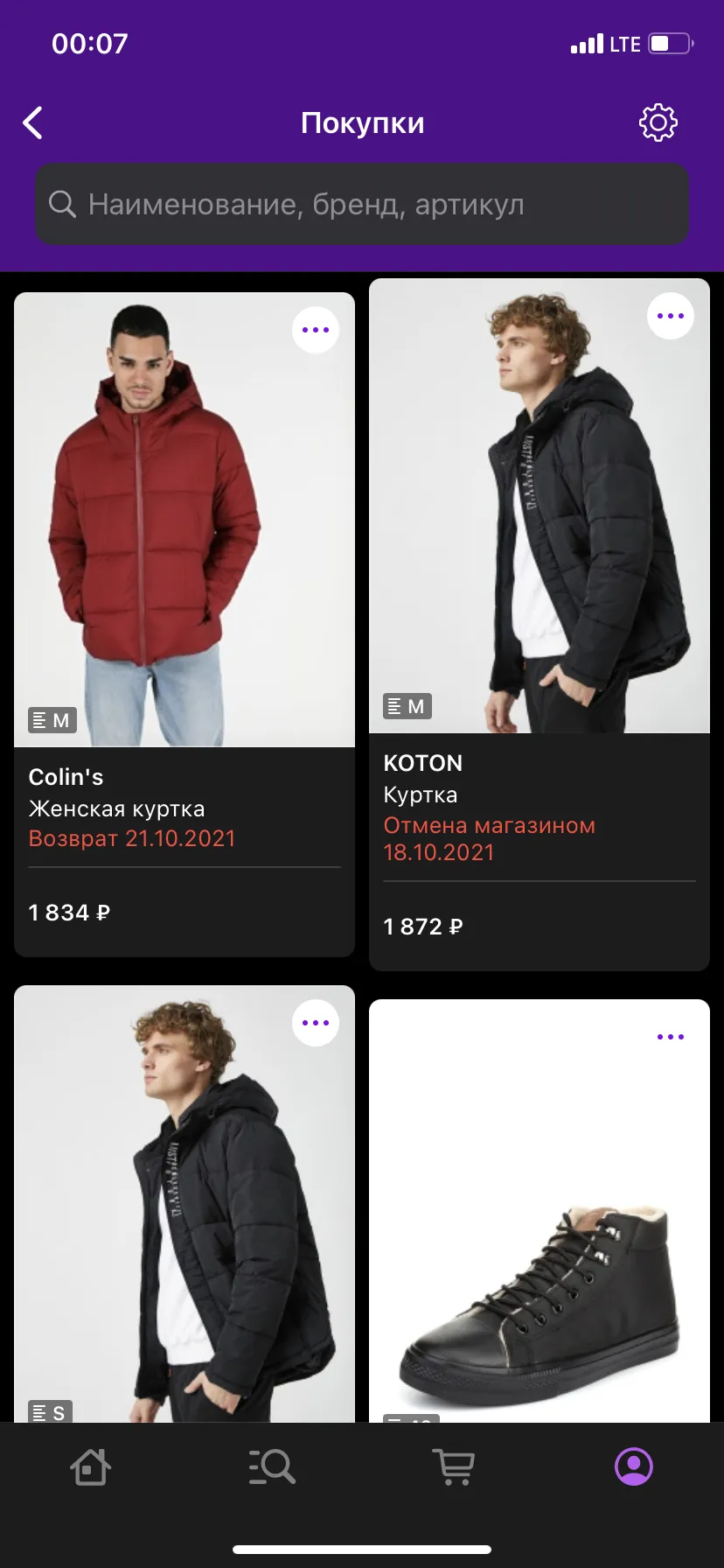Open the Colin's Женская куртка purchase card

(x=184, y=625)
